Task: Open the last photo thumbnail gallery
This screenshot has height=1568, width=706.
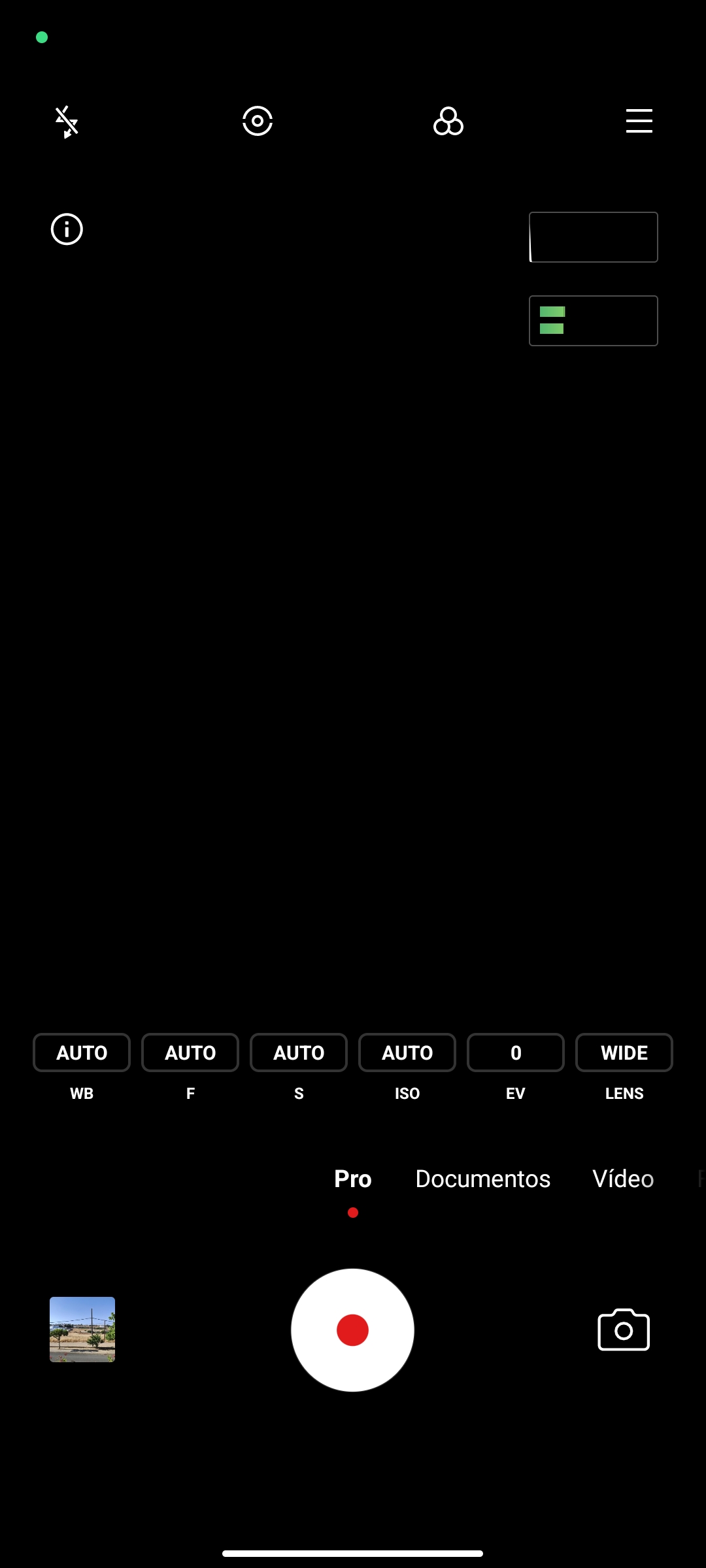Action: pos(82,1330)
